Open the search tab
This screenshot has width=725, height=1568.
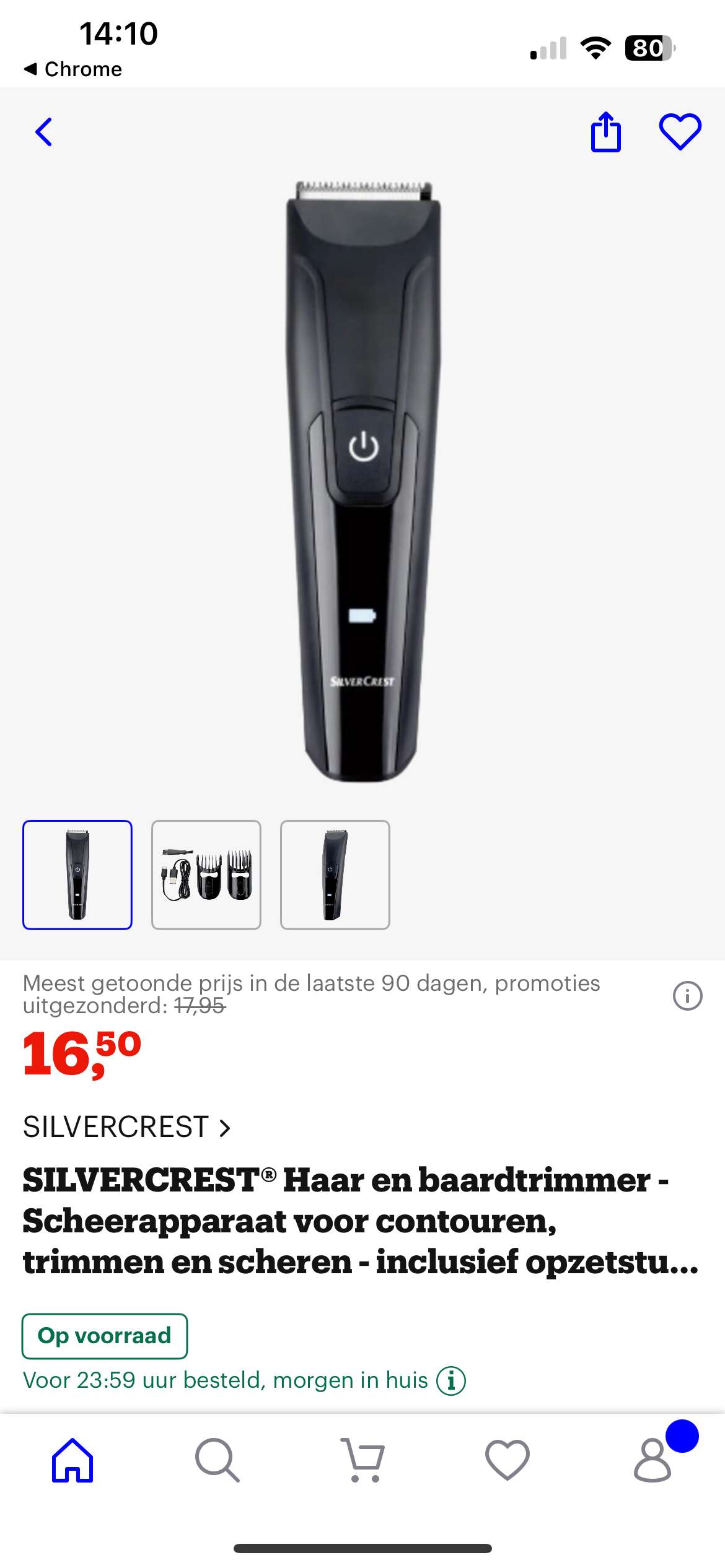point(217,1460)
